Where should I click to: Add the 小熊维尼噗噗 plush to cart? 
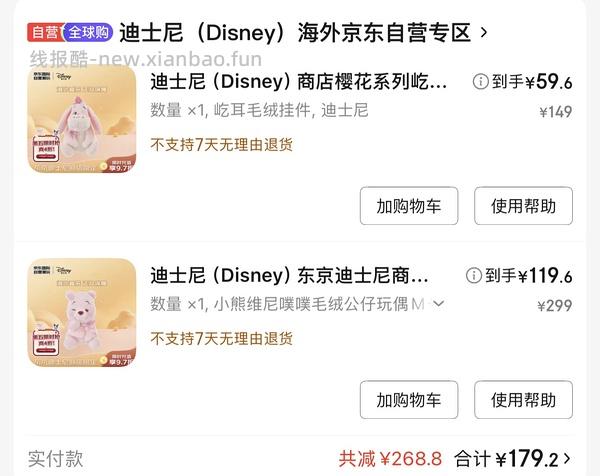pyautogui.click(x=409, y=400)
